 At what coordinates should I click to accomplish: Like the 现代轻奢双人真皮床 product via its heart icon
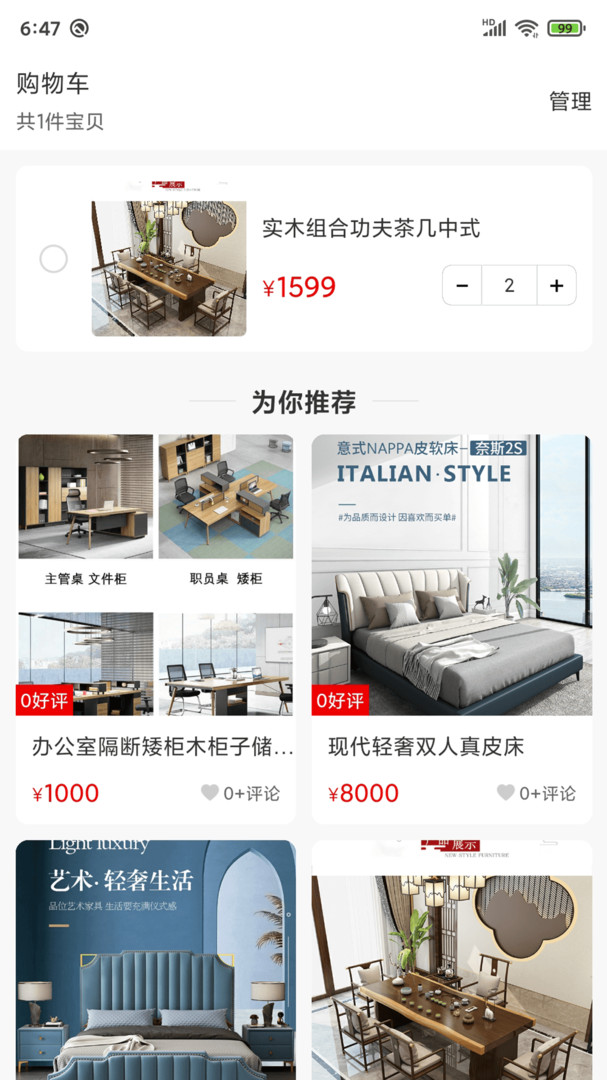(x=506, y=793)
